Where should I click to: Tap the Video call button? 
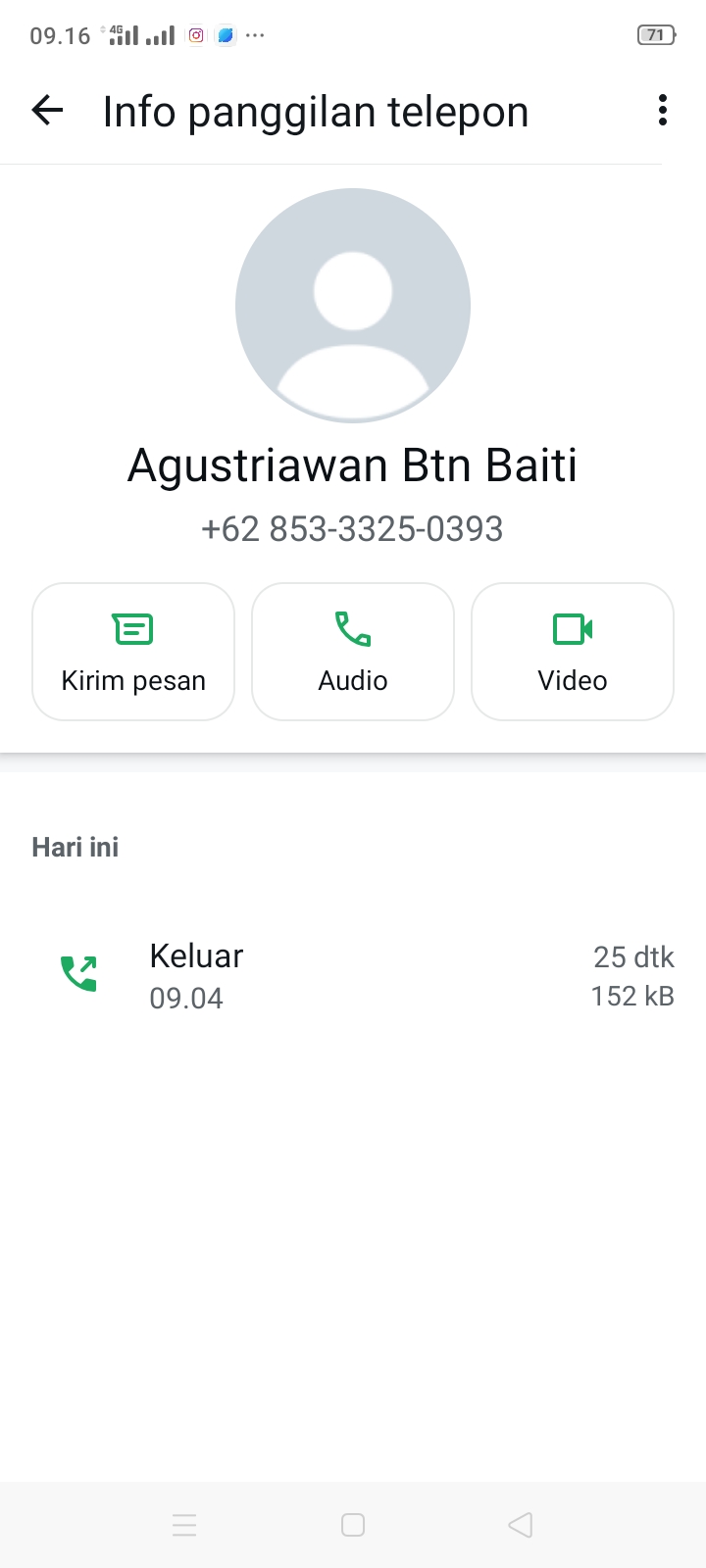click(x=572, y=651)
